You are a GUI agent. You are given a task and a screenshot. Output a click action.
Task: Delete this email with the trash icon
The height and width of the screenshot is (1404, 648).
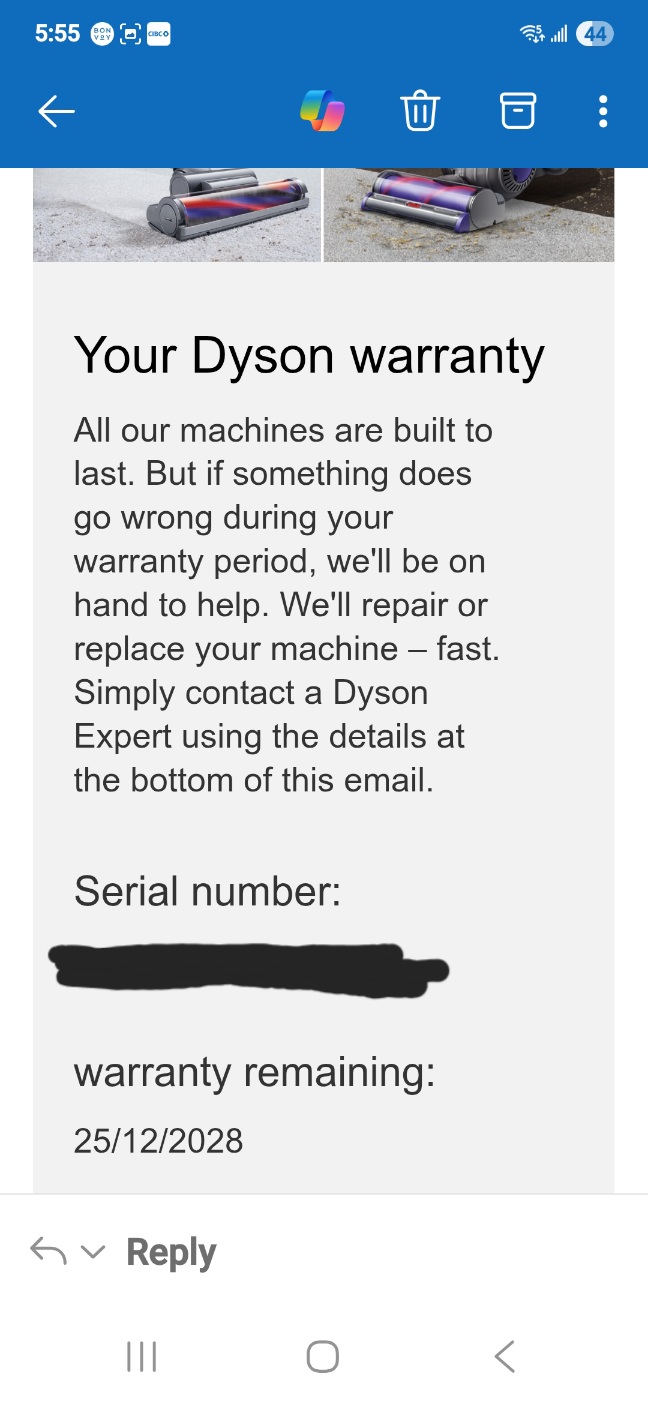[420, 111]
